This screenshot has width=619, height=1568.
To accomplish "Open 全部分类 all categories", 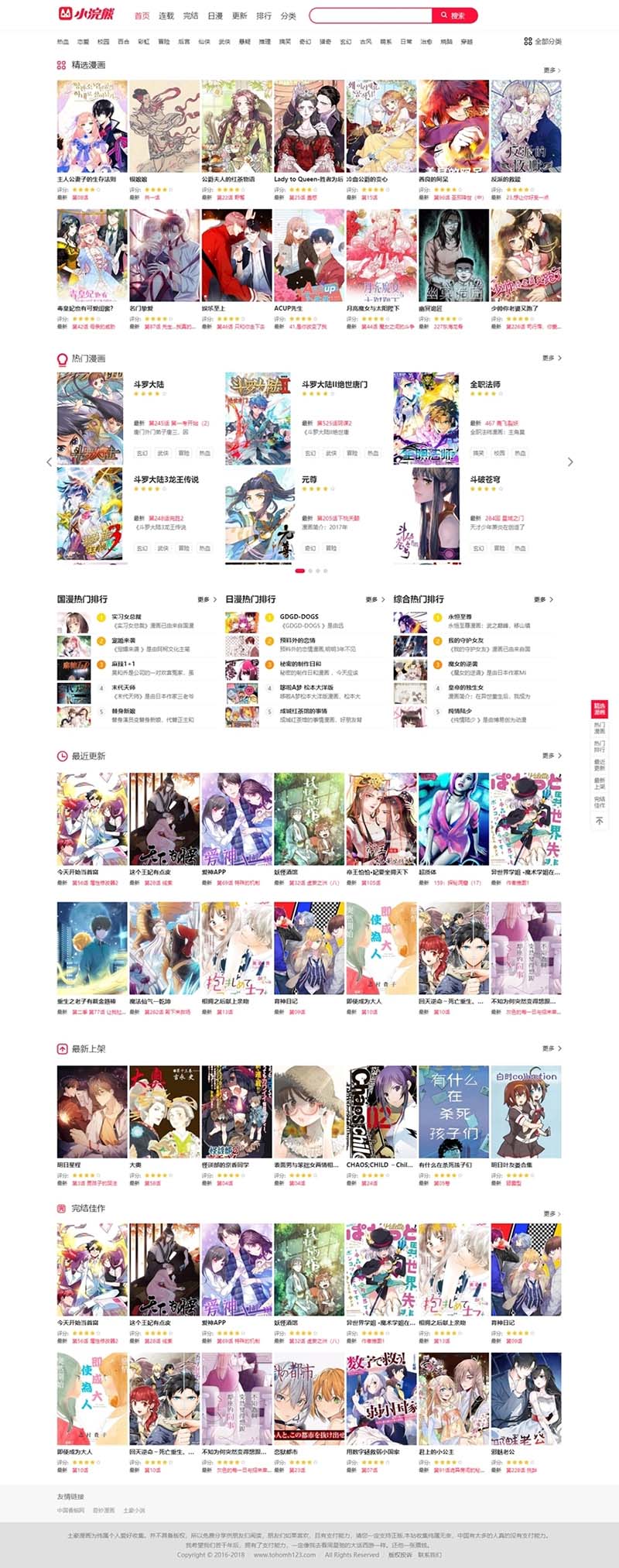I will click(543, 42).
